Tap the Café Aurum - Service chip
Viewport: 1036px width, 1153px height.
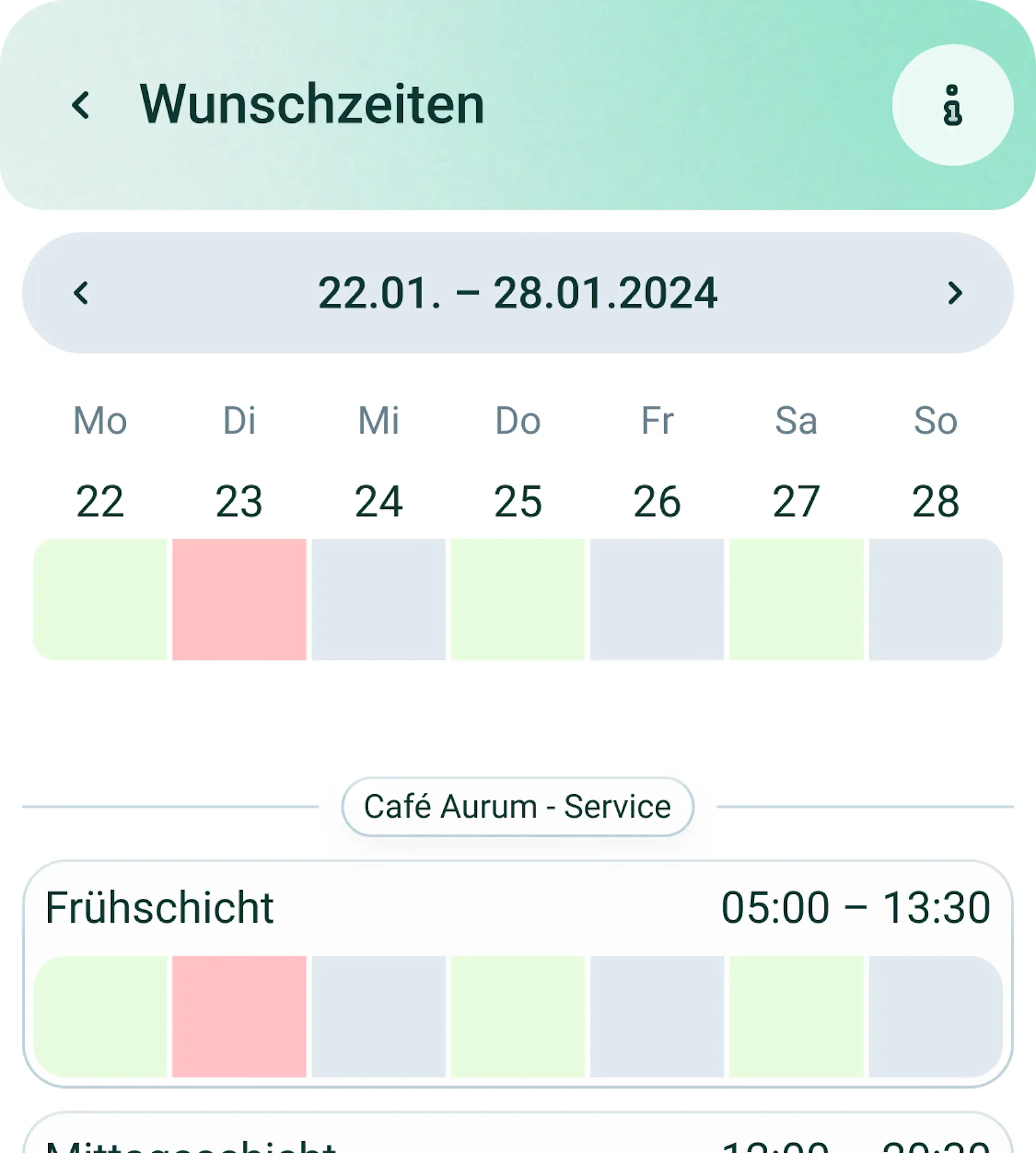[517, 807]
